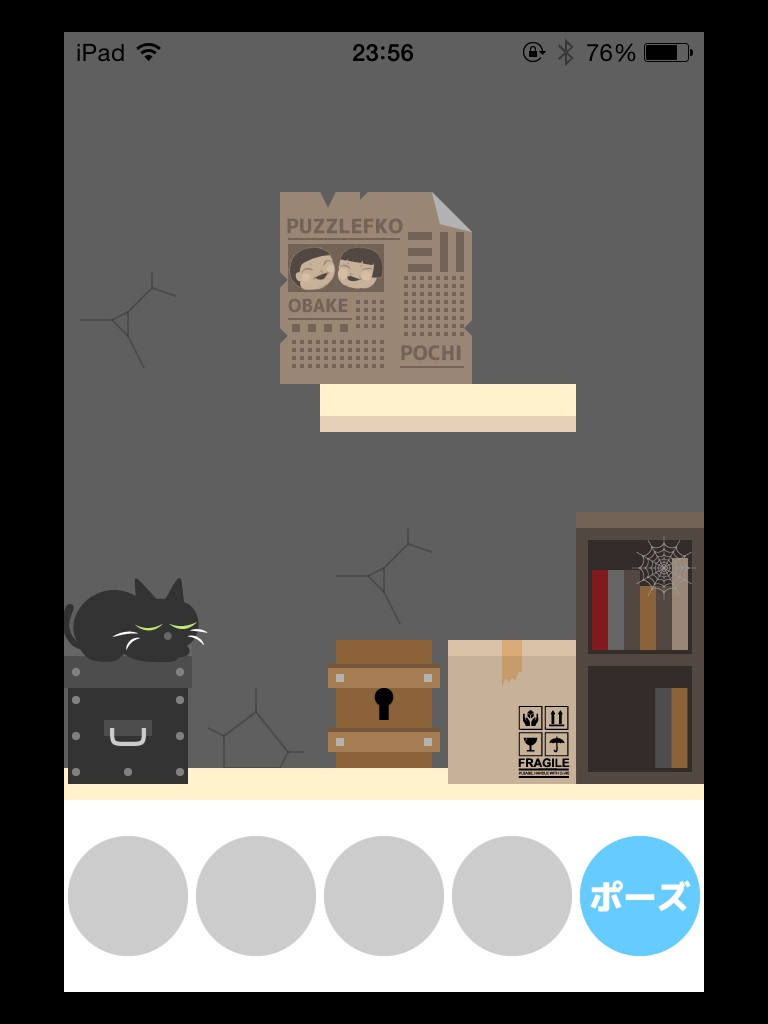Pause the game with the ポーズ button
The image size is (768, 1024).
[x=640, y=896]
